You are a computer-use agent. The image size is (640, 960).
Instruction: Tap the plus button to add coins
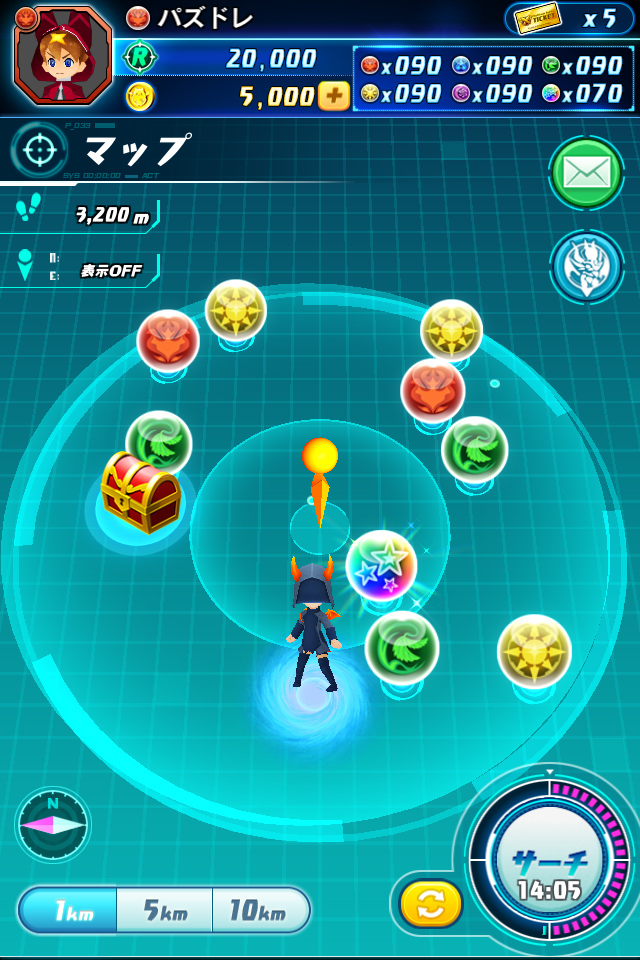tap(334, 96)
